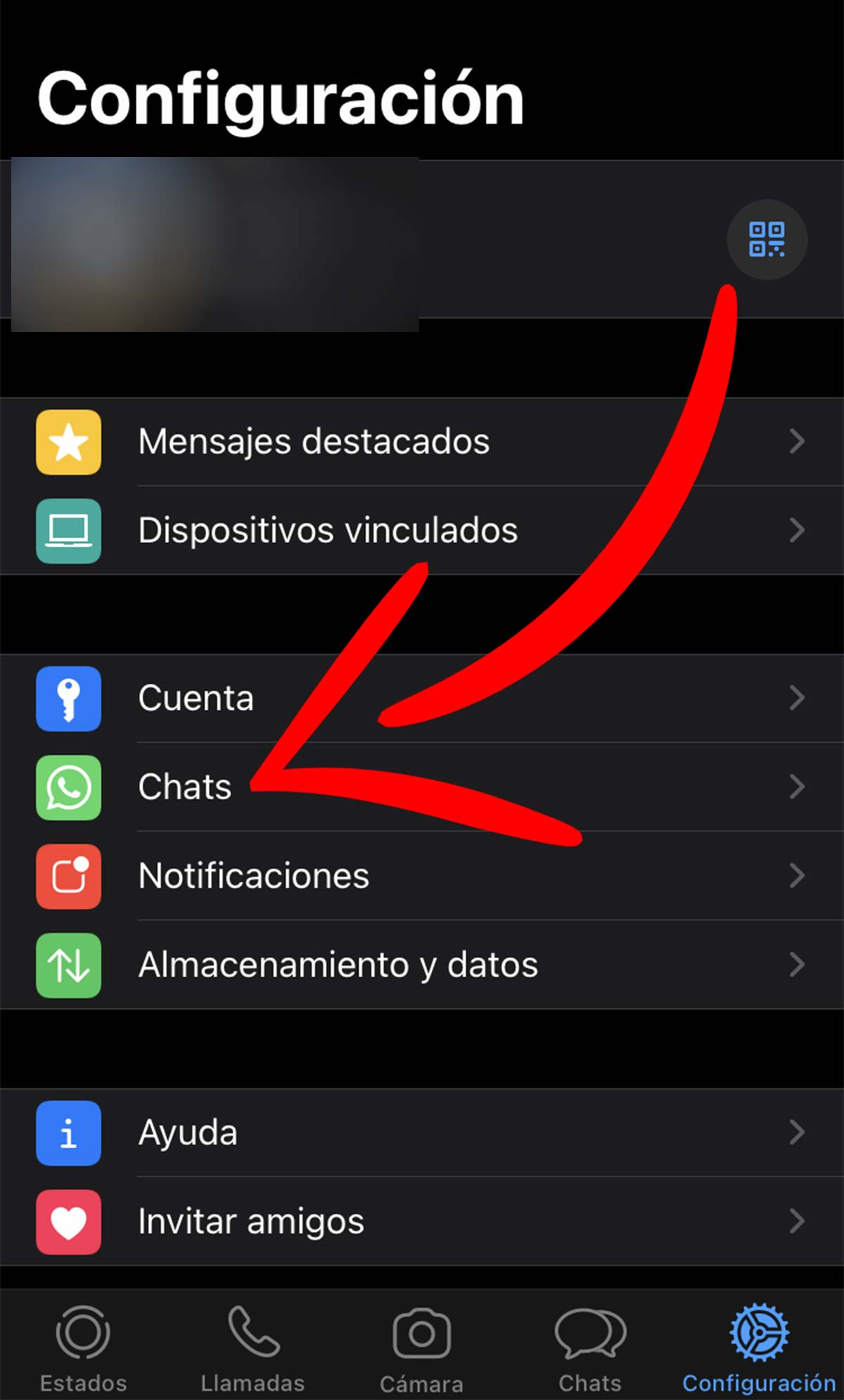The height and width of the screenshot is (1400, 844).
Task: Select the Almacenamiento y datos arrows icon
Action: pos(68,965)
